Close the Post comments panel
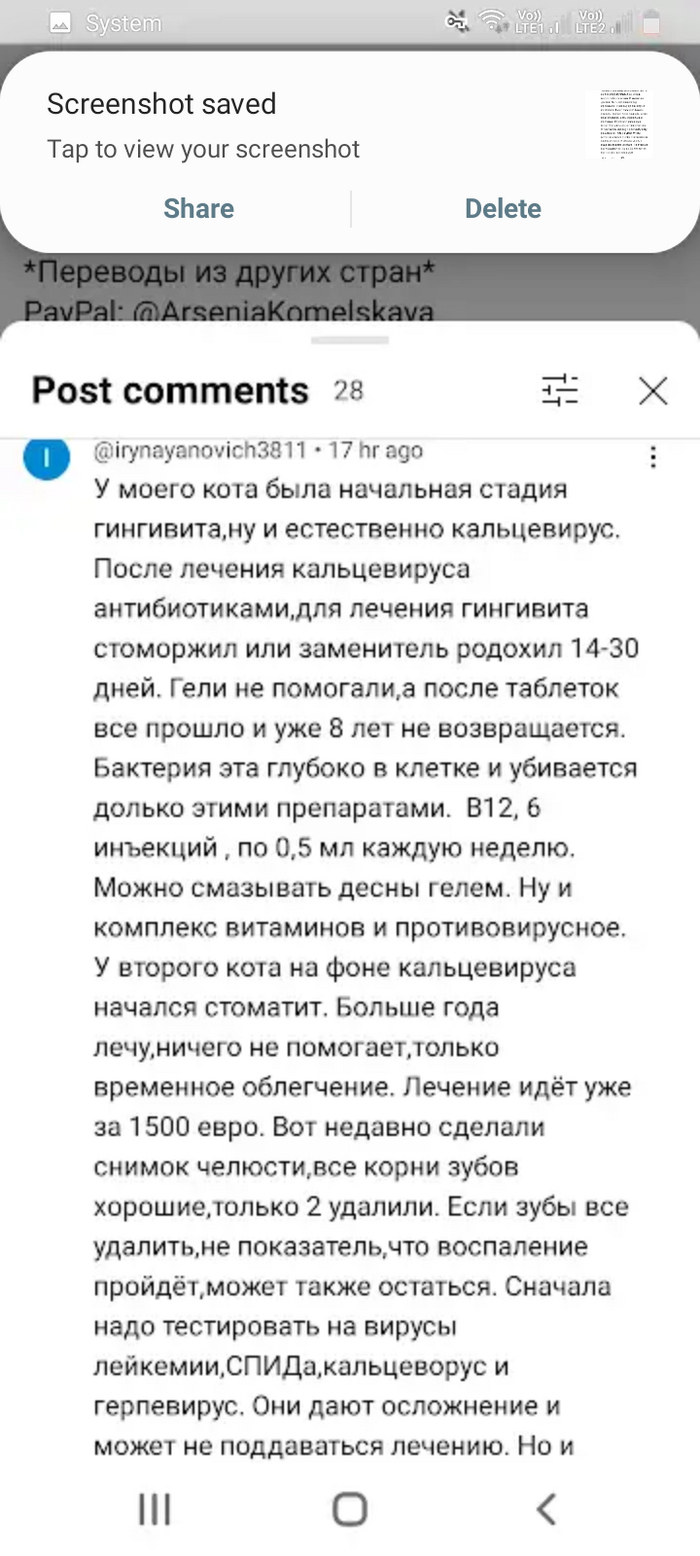700x1556 pixels. [653, 390]
